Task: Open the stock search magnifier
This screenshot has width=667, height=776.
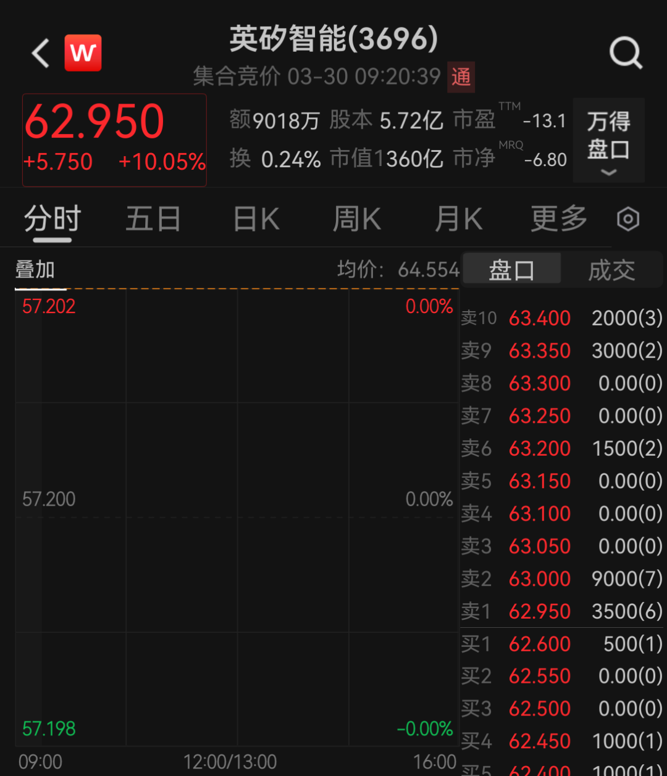Action: pyautogui.click(x=626, y=53)
